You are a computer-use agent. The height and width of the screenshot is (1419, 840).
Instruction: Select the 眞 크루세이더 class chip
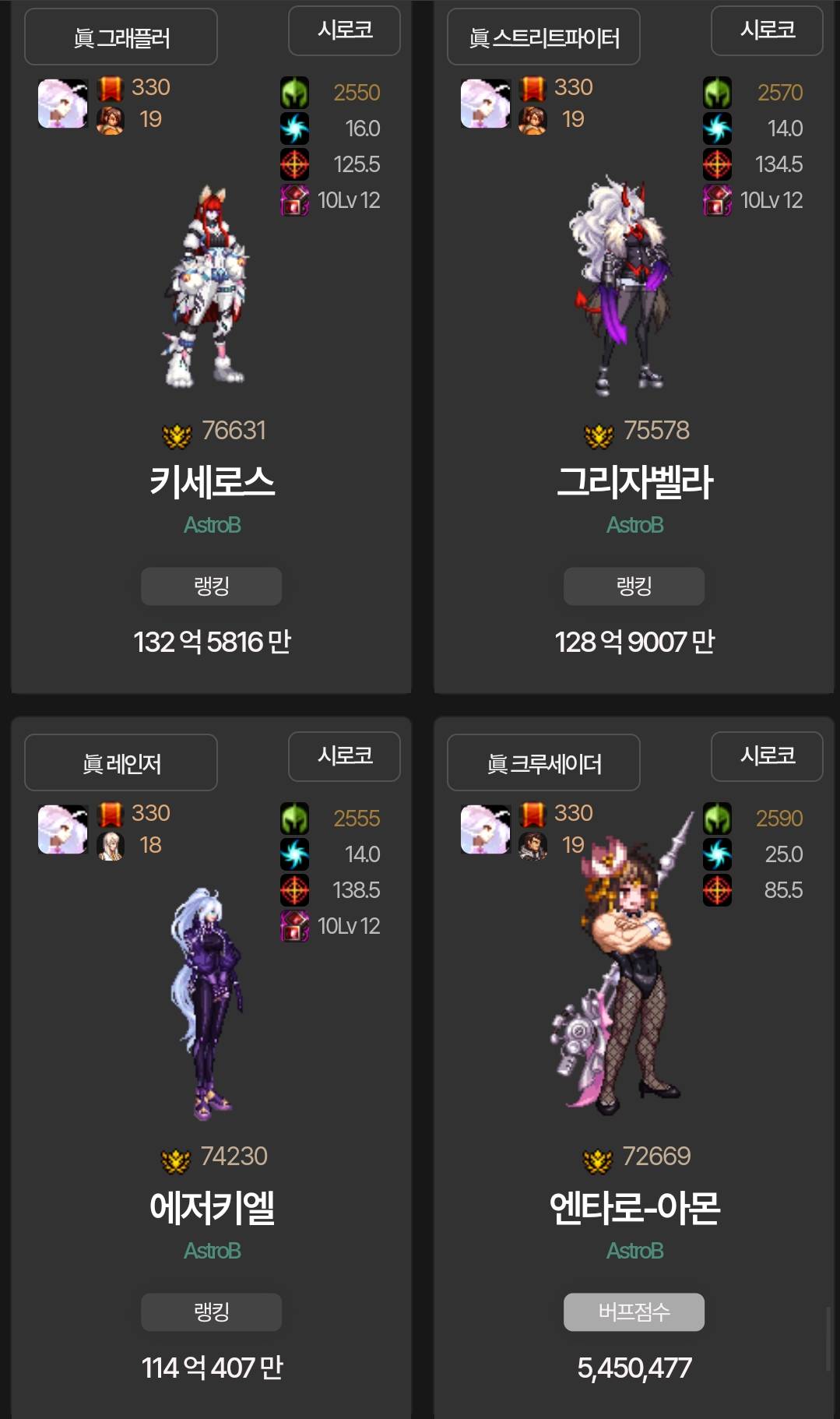[x=543, y=763]
